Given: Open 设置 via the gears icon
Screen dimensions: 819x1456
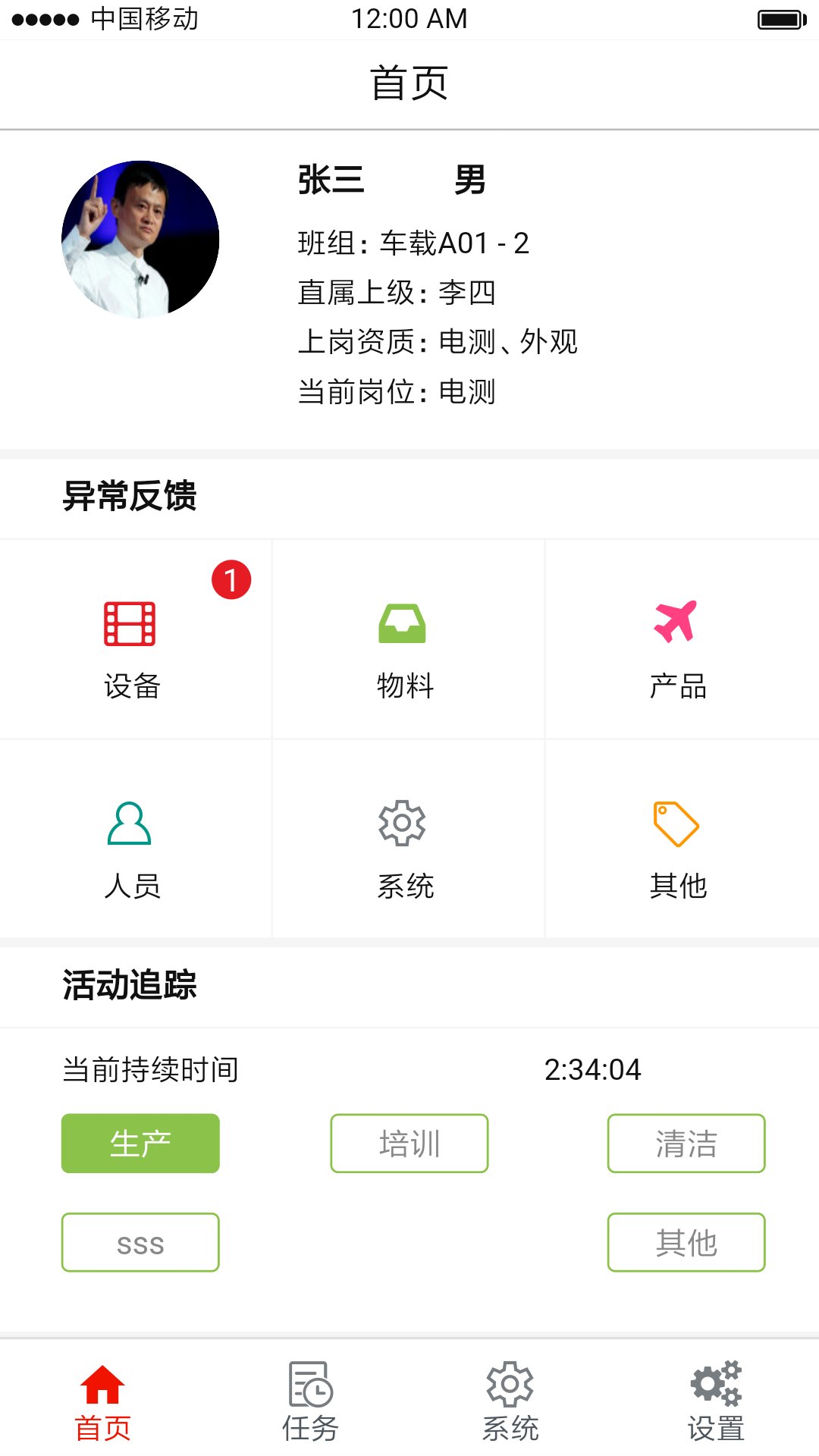Looking at the screenshot, I should 717,1399.
